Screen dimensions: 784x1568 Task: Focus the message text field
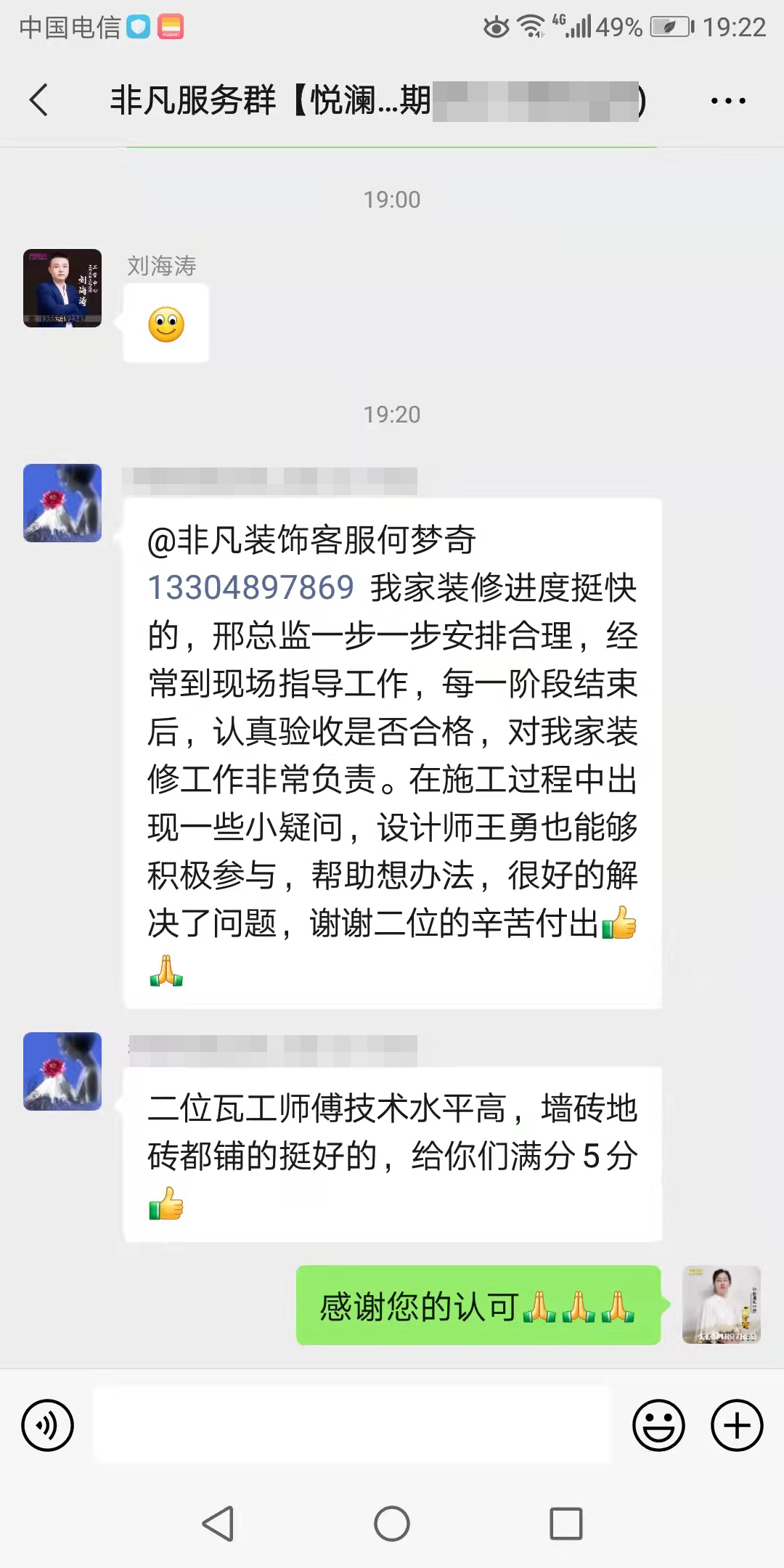pos(351,1424)
